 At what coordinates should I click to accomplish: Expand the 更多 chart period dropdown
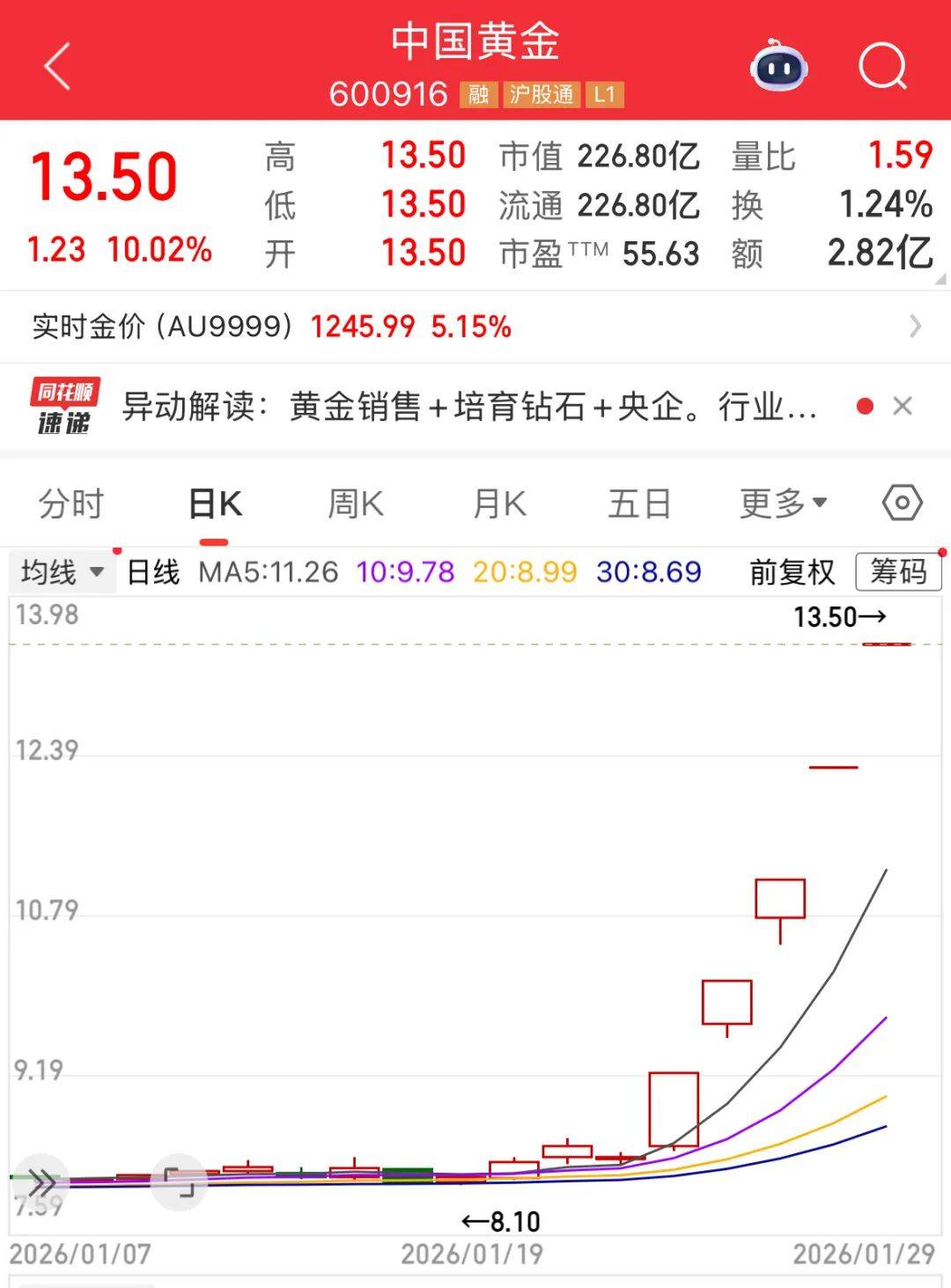pos(783,504)
